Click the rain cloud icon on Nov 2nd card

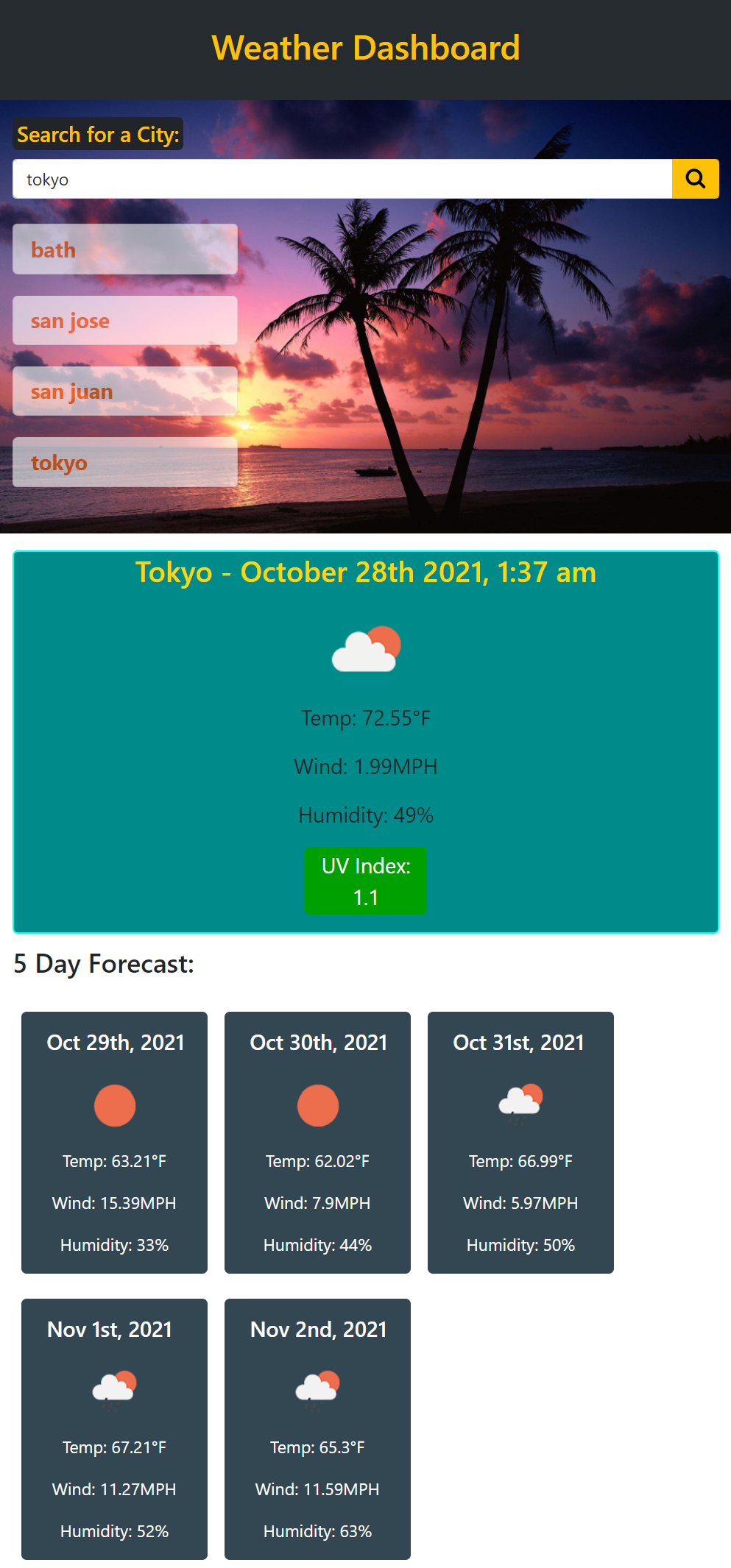[317, 1387]
